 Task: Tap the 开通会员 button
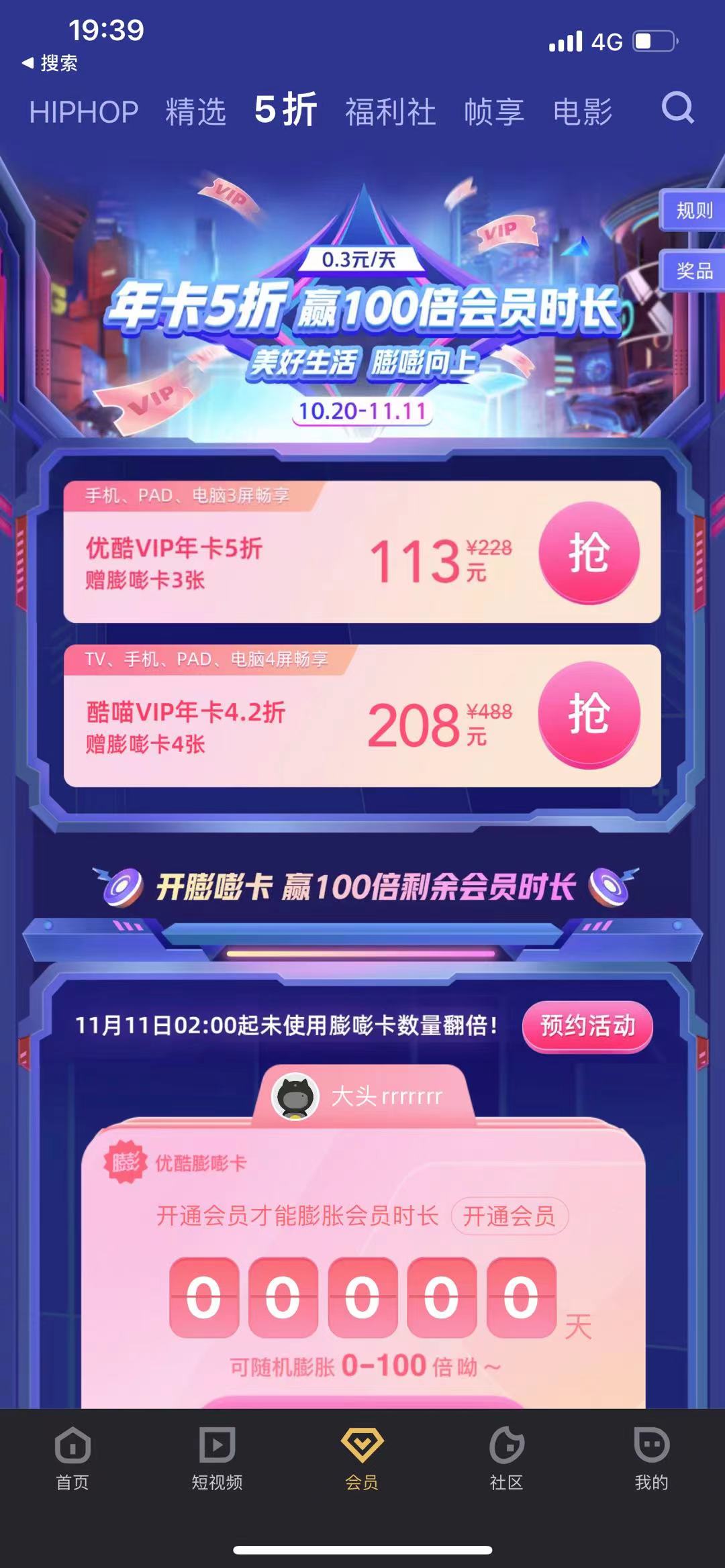click(x=510, y=1216)
